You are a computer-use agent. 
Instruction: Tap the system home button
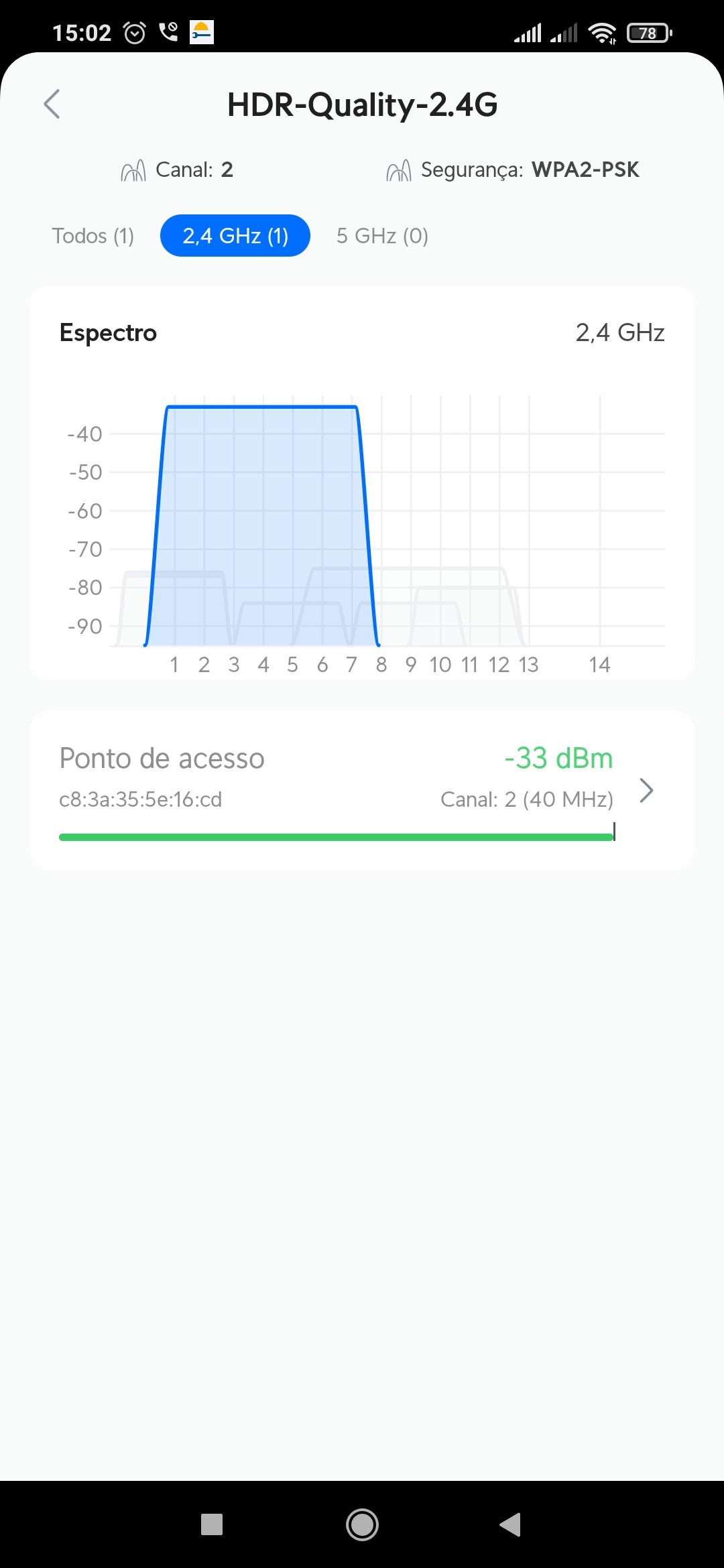(x=362, y=1524)
